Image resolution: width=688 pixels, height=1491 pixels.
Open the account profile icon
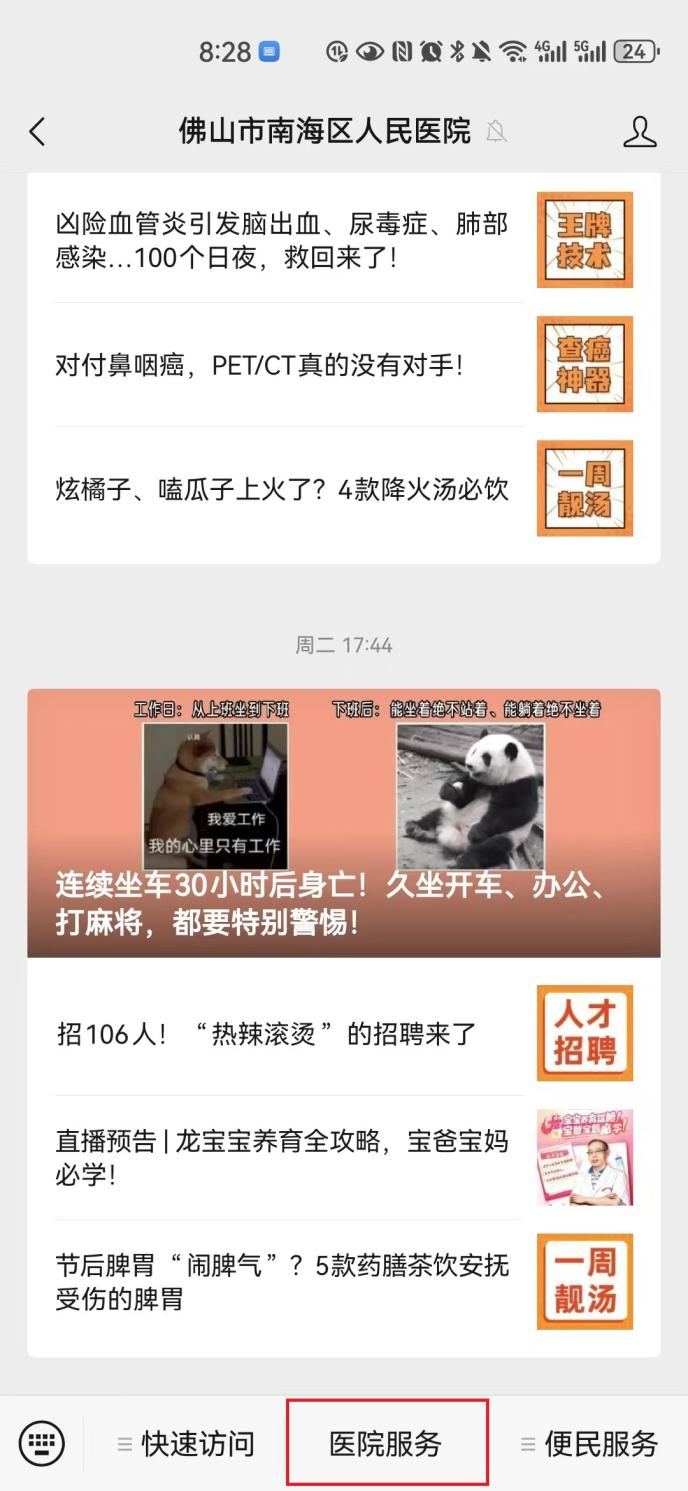click(639, 132)
